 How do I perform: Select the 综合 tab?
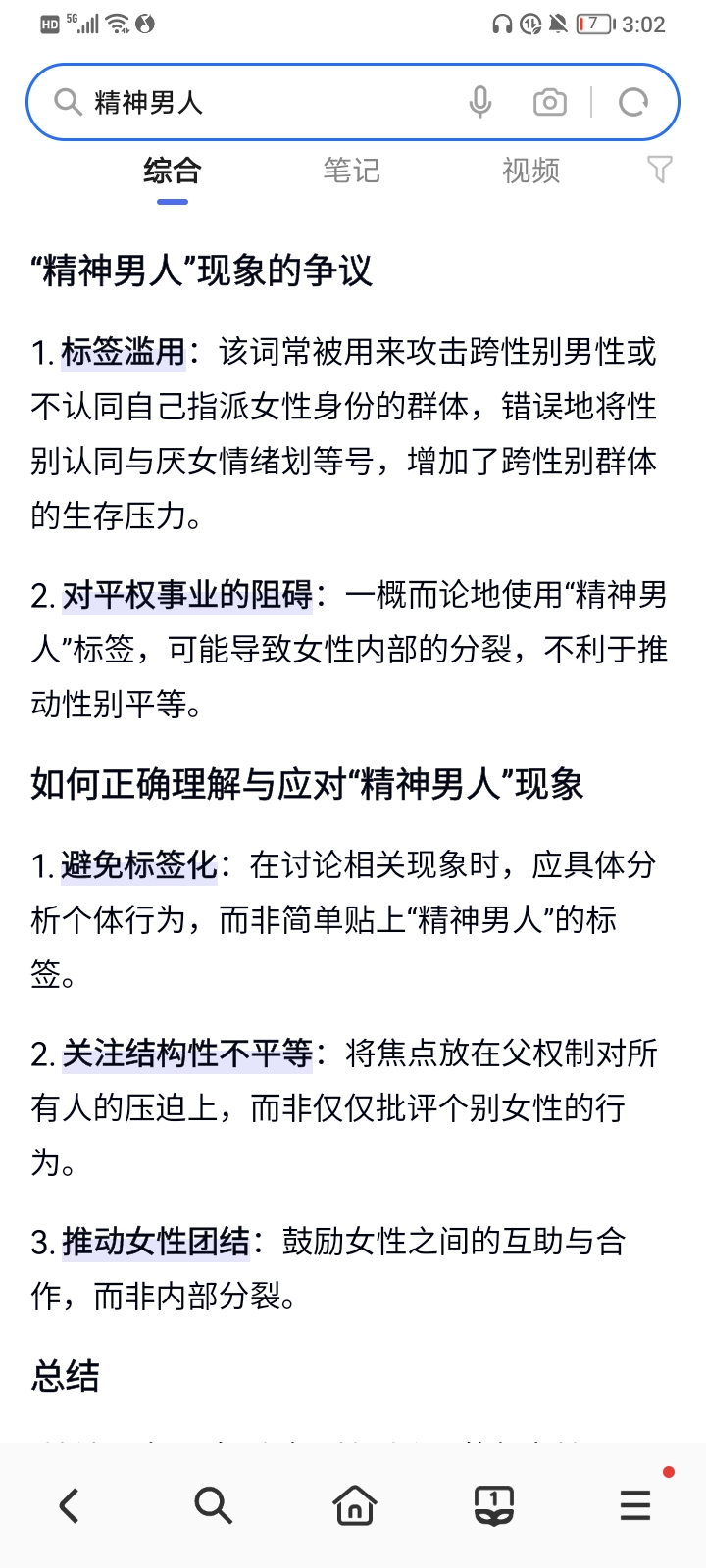(x=172, y=171)
